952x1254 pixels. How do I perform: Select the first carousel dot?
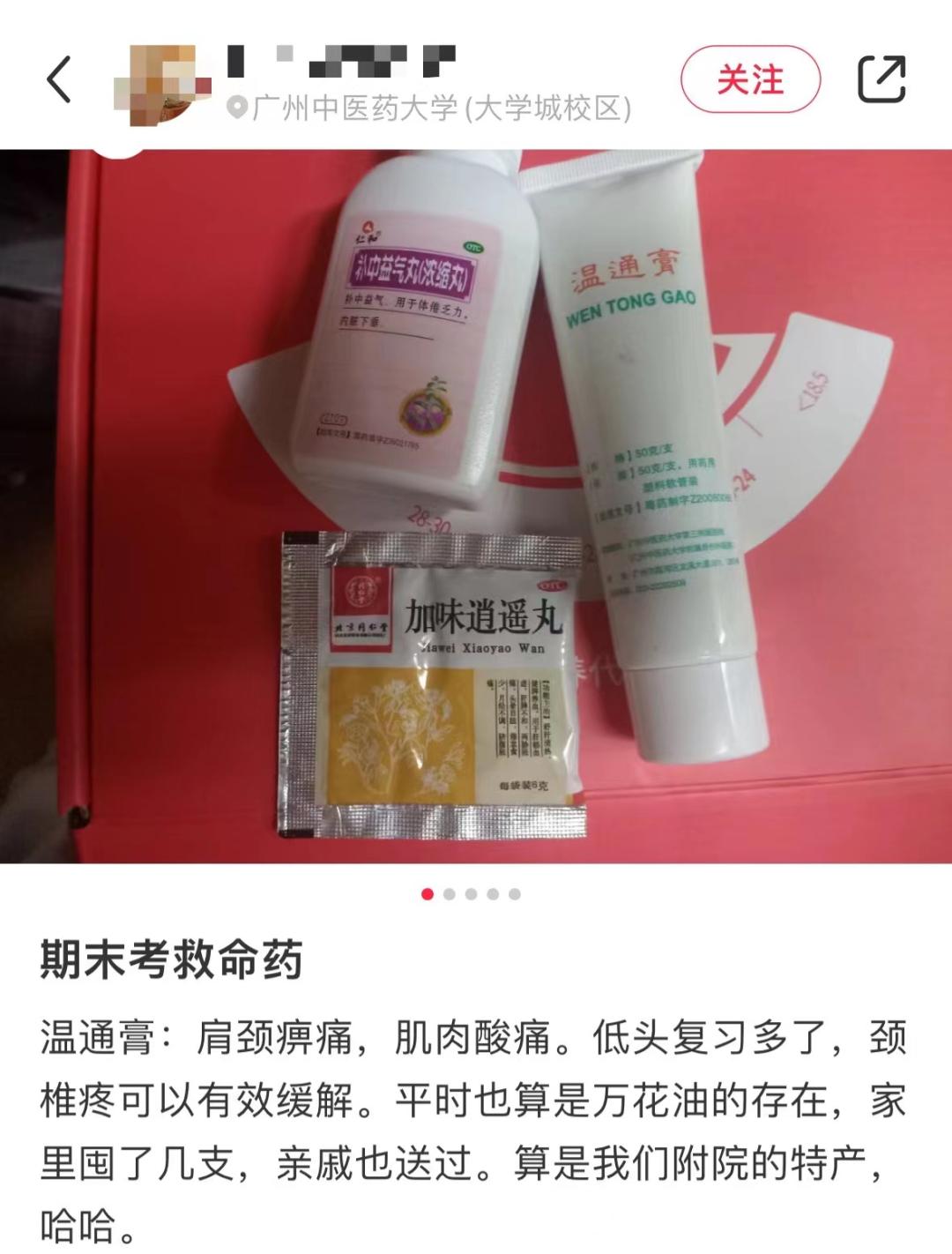click(428, 894)
